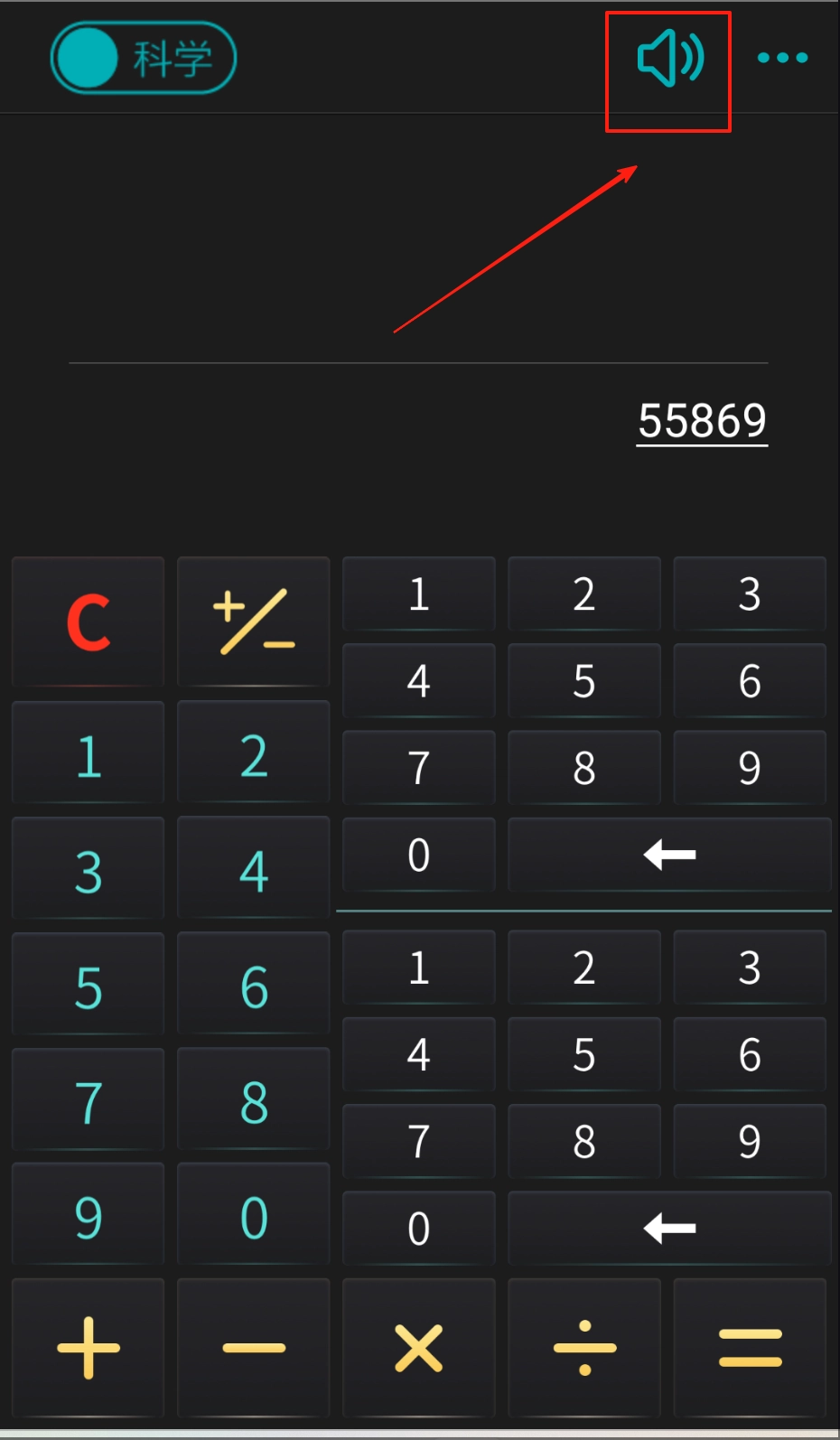The width and height of the screenshot is (840, 1440).
Task: Calculate the result with the equals key
Action: [x=750, y=1348]
